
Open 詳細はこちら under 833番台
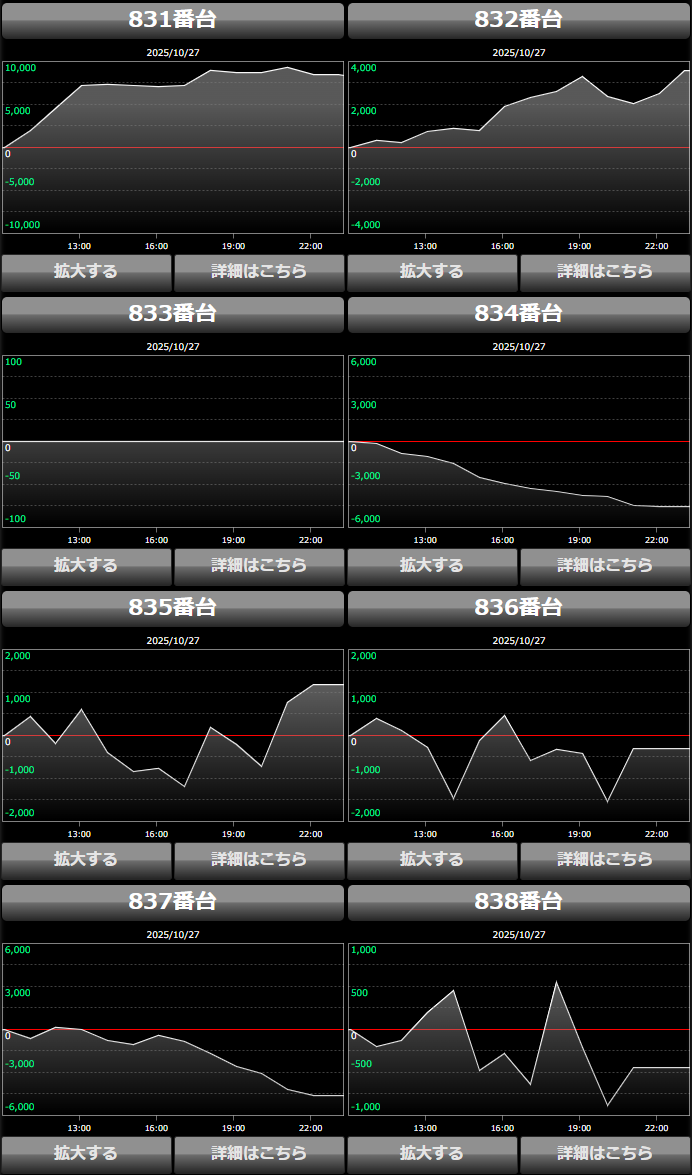click(259, 566)
